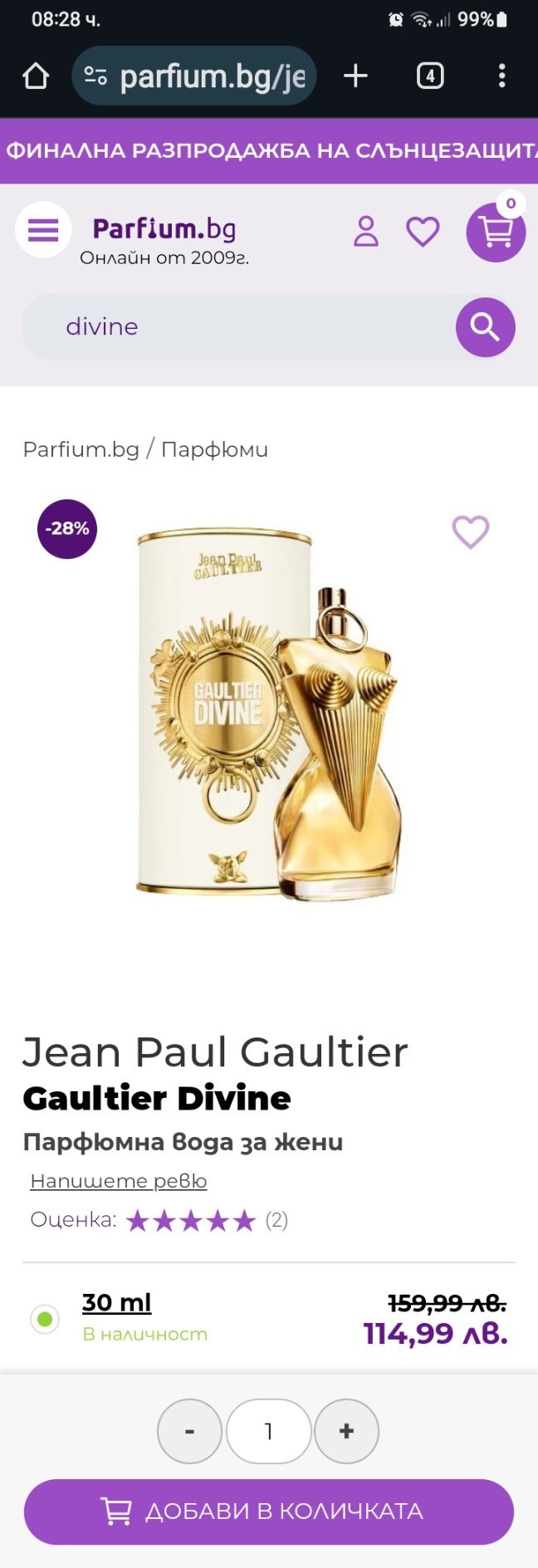The height and width of the screenshot is (1568, 538).
Task: Open the shopping cart
Action: click(496, 232)
